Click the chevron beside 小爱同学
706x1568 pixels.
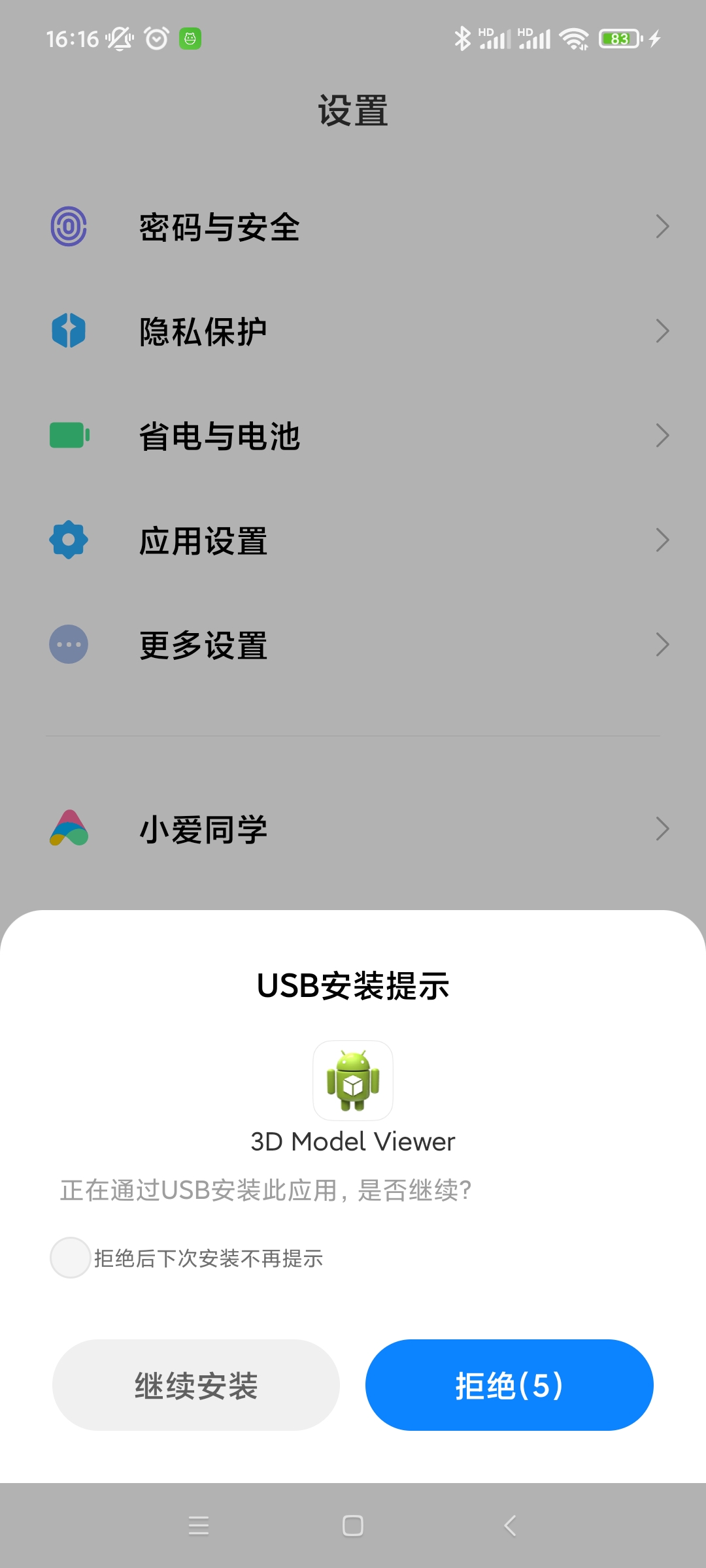pos(662,828)
